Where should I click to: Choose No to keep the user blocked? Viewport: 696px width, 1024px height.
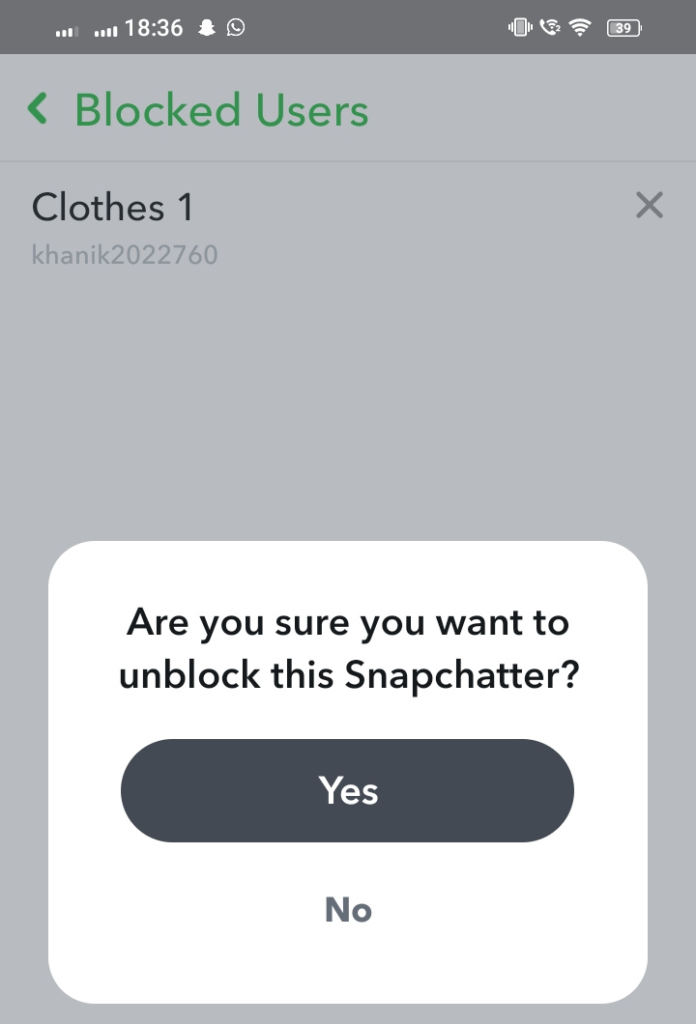[348, 909]
